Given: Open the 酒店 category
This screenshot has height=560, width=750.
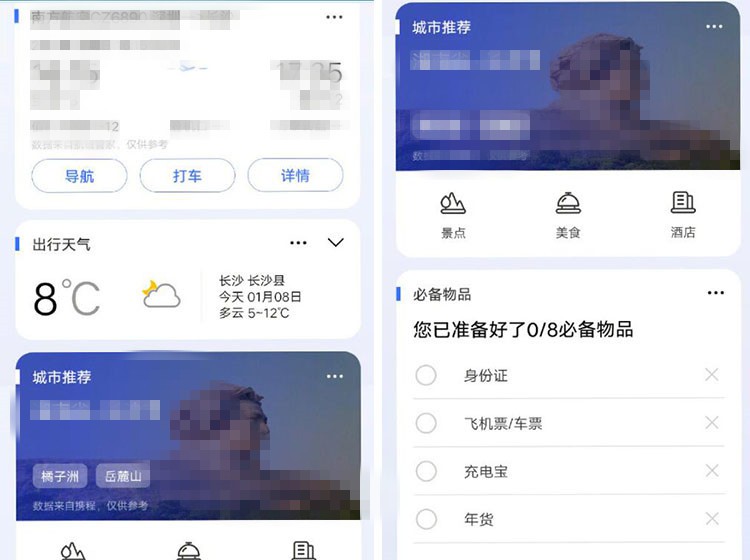Looking at the screenshot, I should coord(683,214).
